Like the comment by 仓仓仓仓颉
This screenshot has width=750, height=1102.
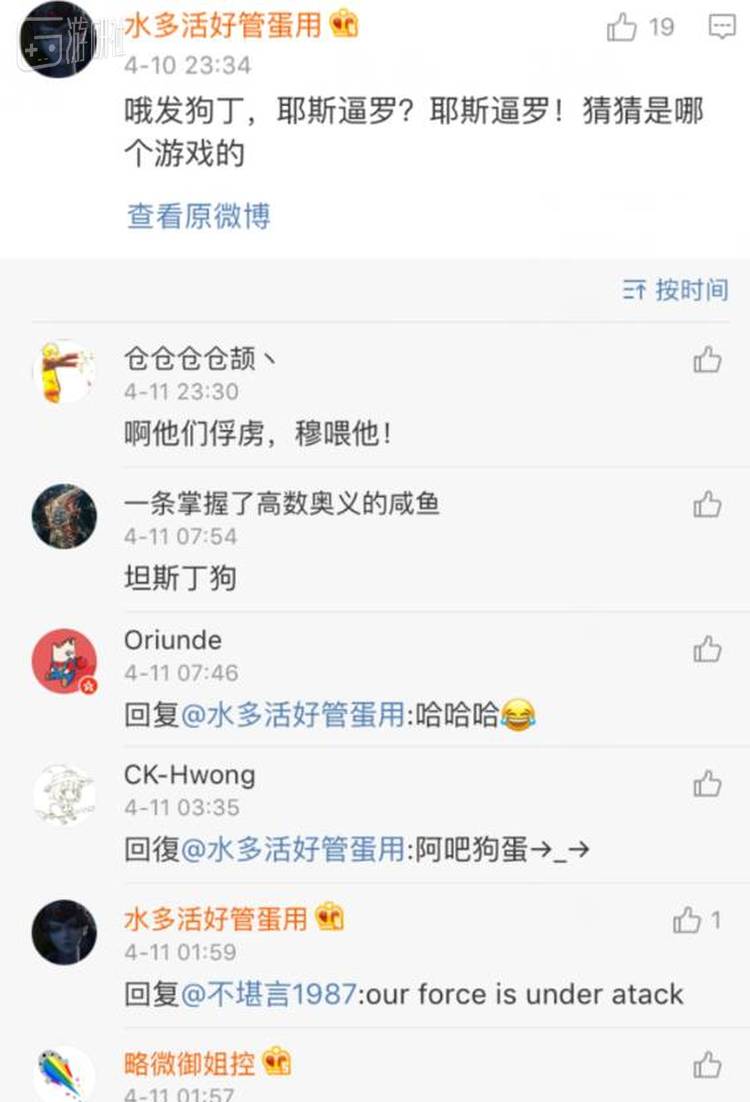tap(707, 360)
